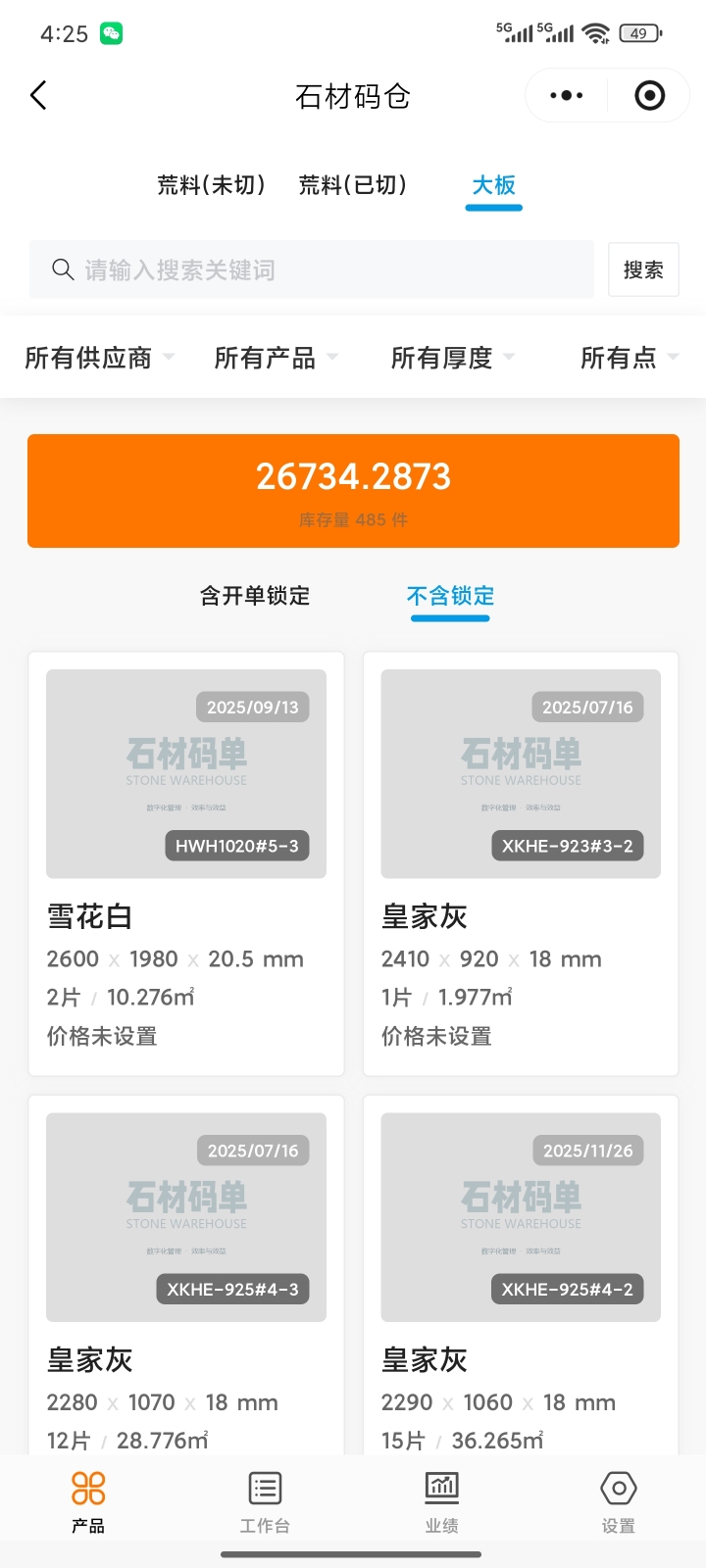
Task: Open the 工作台 workbench icon
Action: click(264, 1488)
